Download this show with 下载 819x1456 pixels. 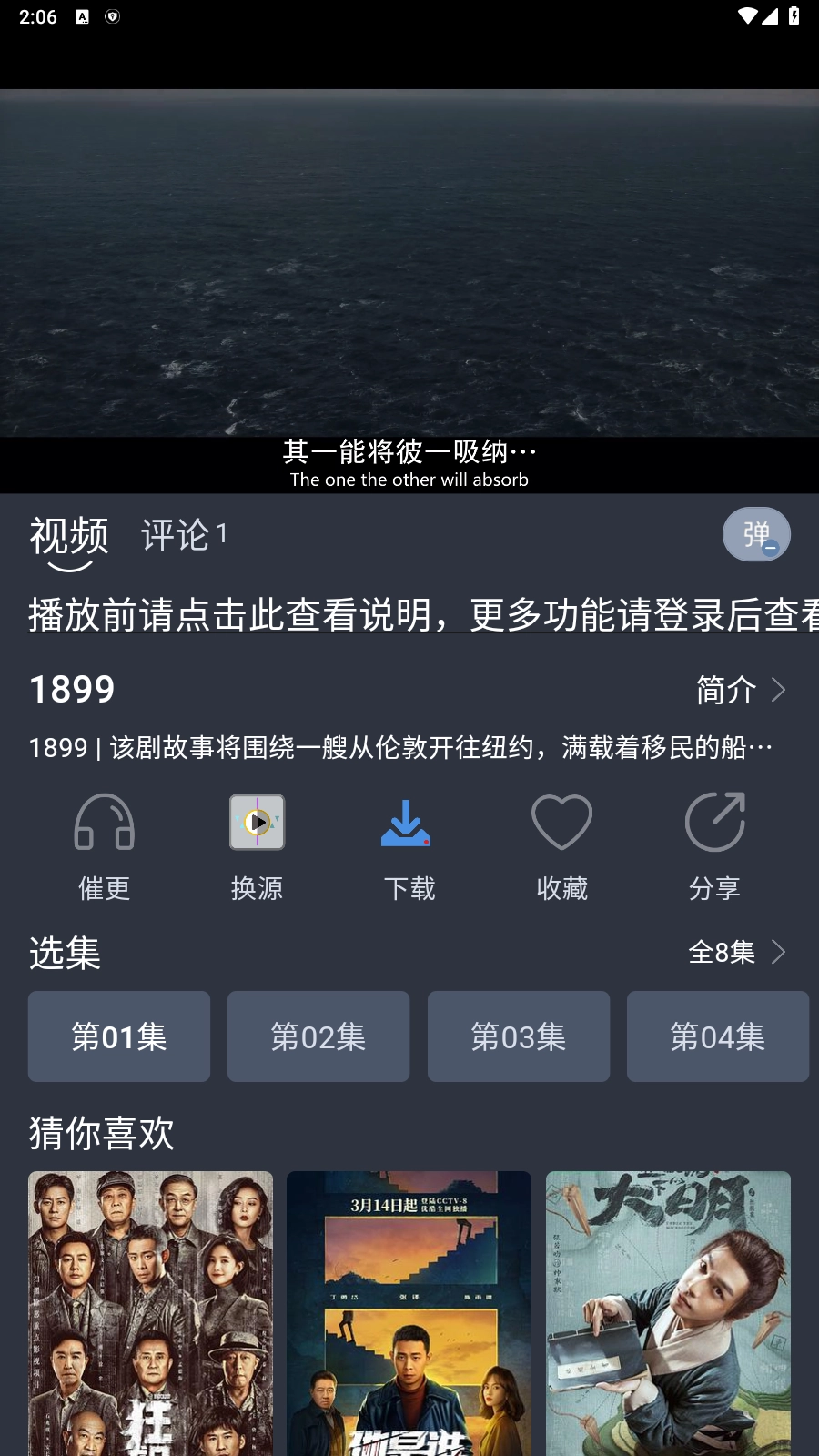[x=409, y=846]
